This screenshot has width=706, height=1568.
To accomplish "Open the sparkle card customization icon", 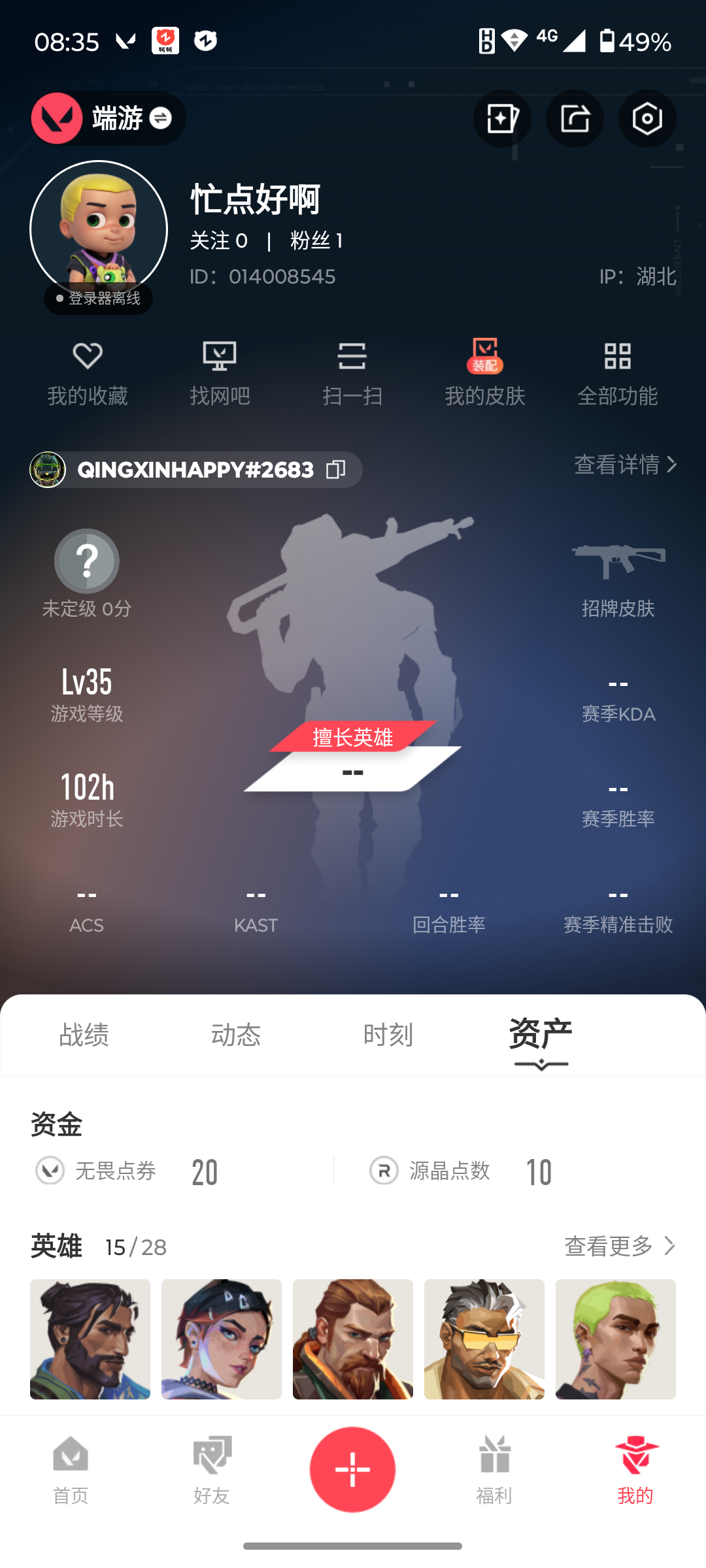I will click(502, 118).
